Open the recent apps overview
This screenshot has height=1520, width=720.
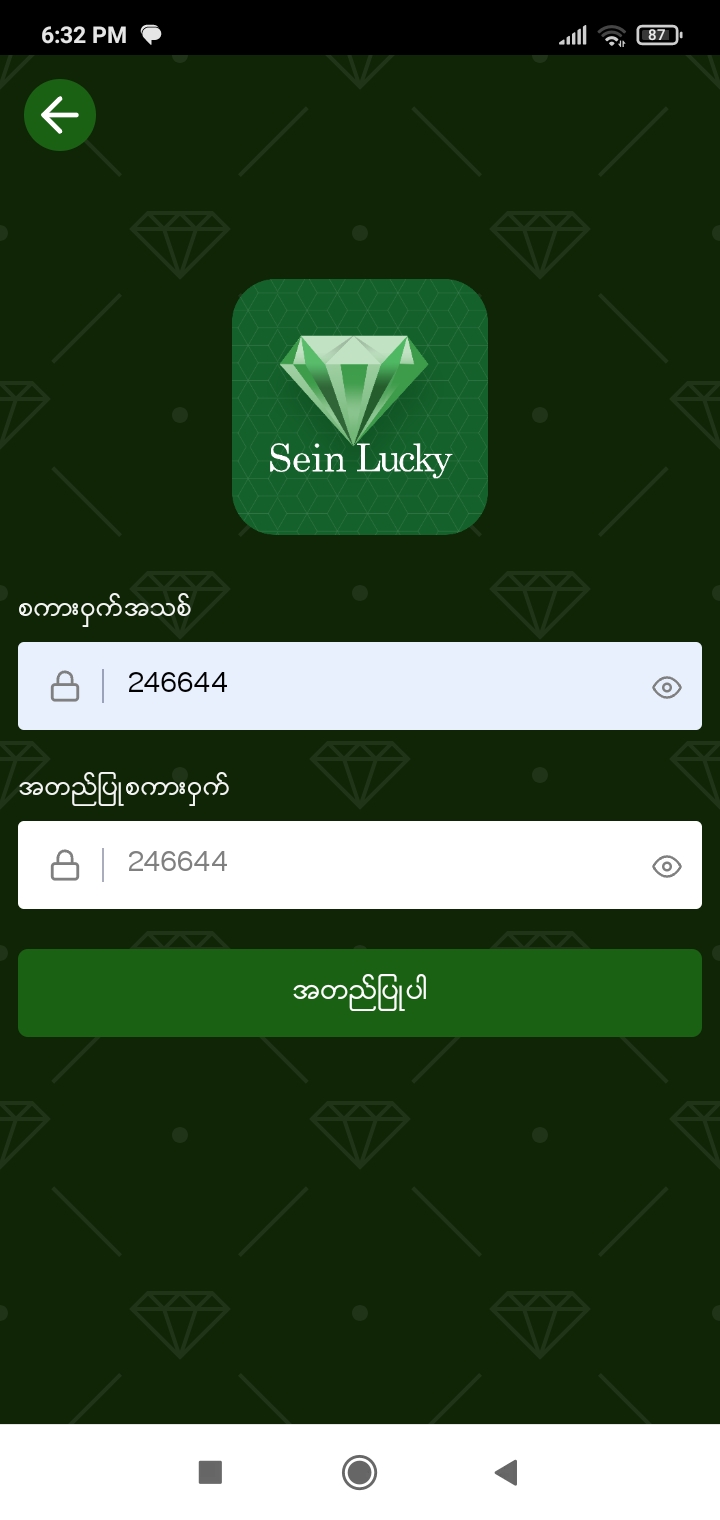coord(210,1472)
